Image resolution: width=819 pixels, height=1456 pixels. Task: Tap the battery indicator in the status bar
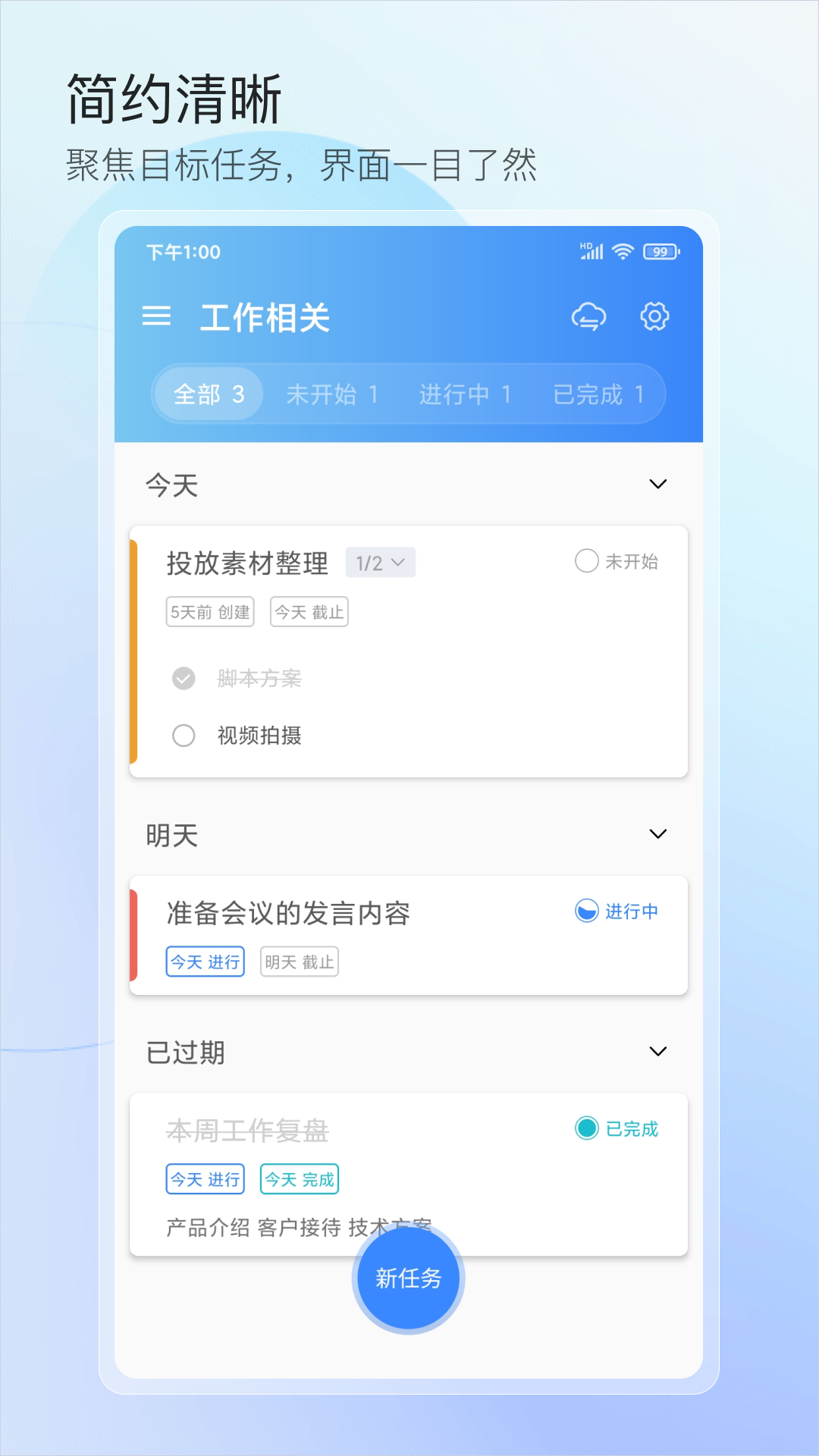[659, 251]
